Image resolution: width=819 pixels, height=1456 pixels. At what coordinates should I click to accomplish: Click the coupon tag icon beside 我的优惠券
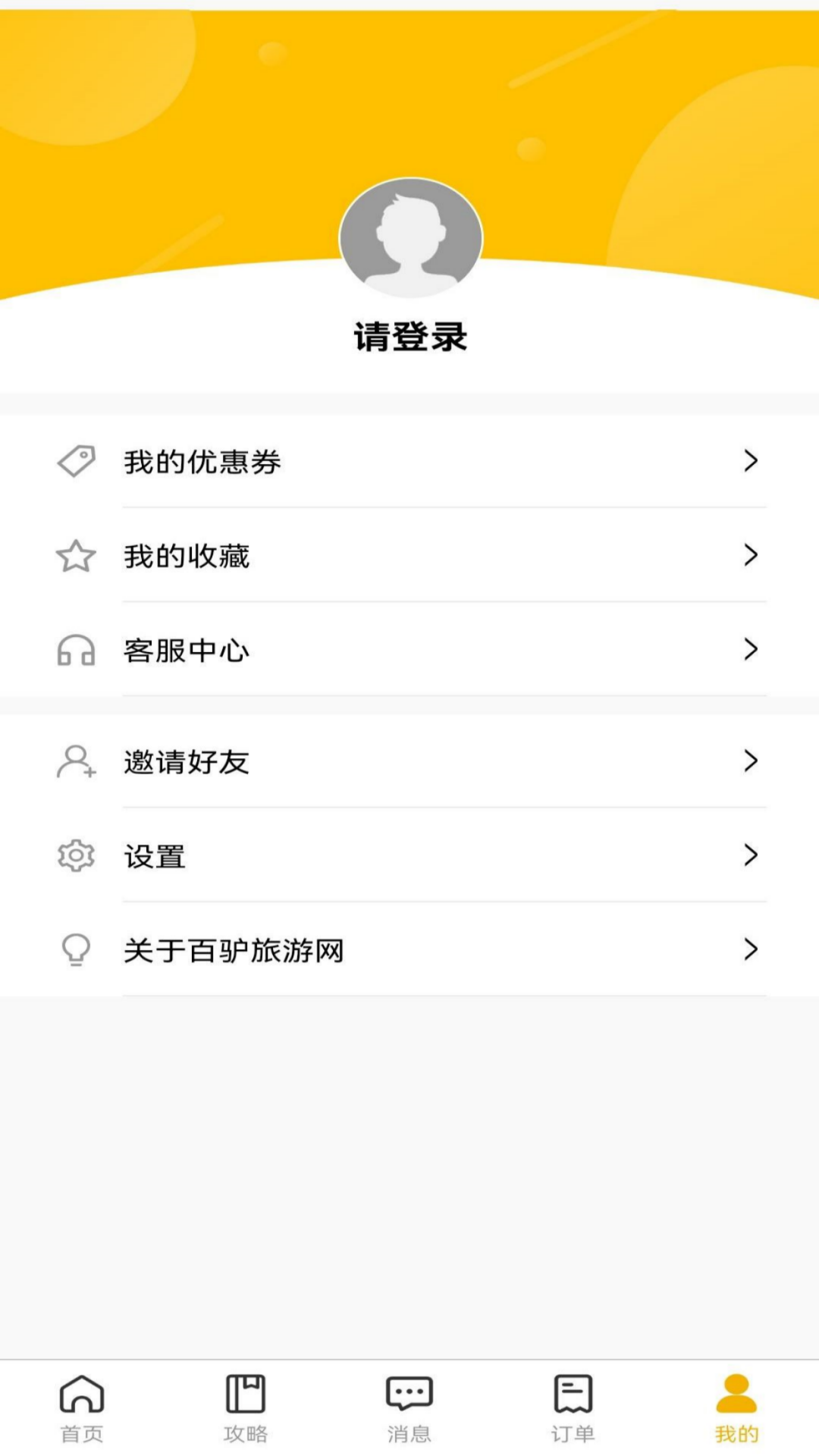coord(76,461)
